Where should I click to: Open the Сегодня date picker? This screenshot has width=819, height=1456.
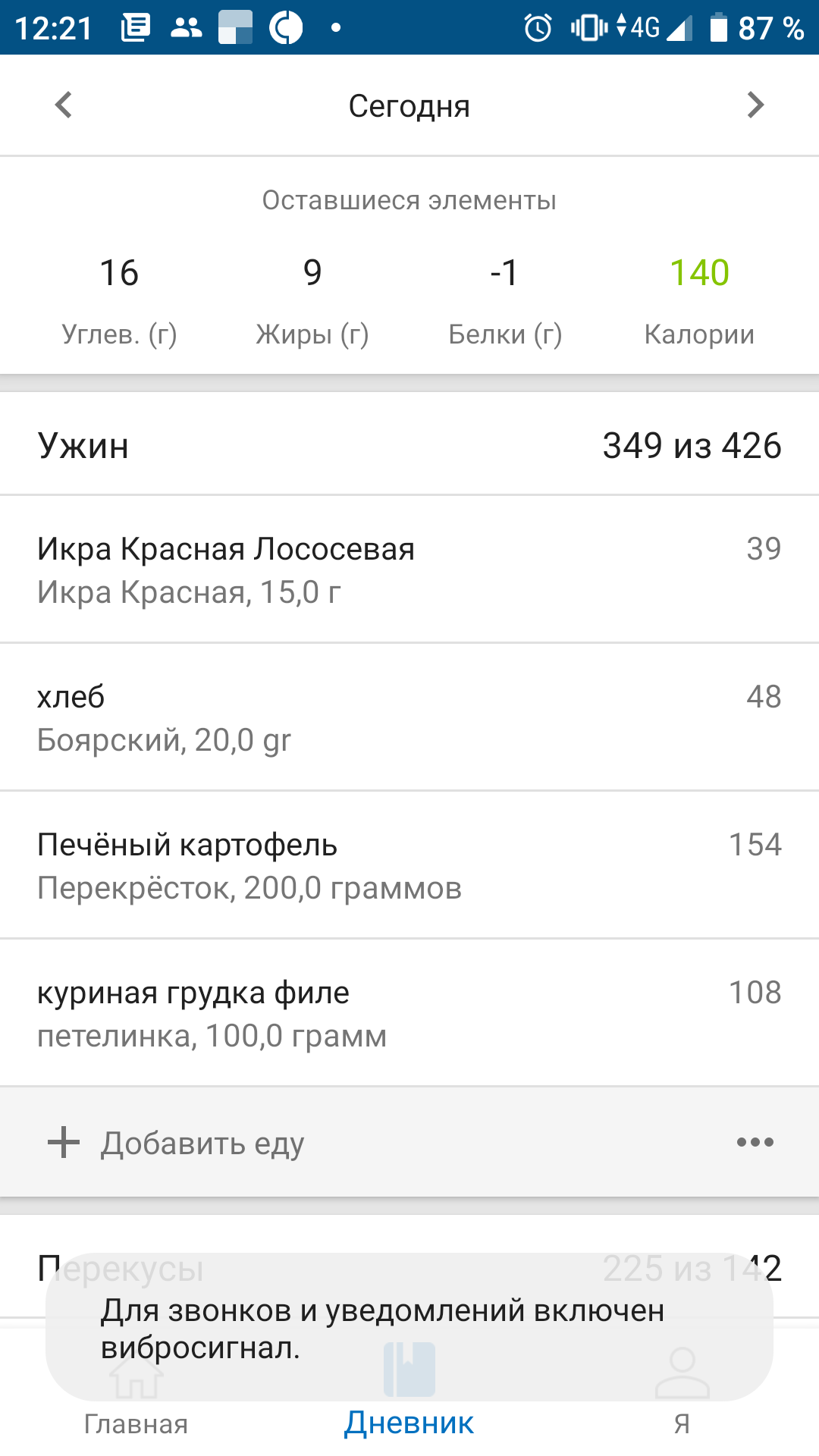coord(409,106)
